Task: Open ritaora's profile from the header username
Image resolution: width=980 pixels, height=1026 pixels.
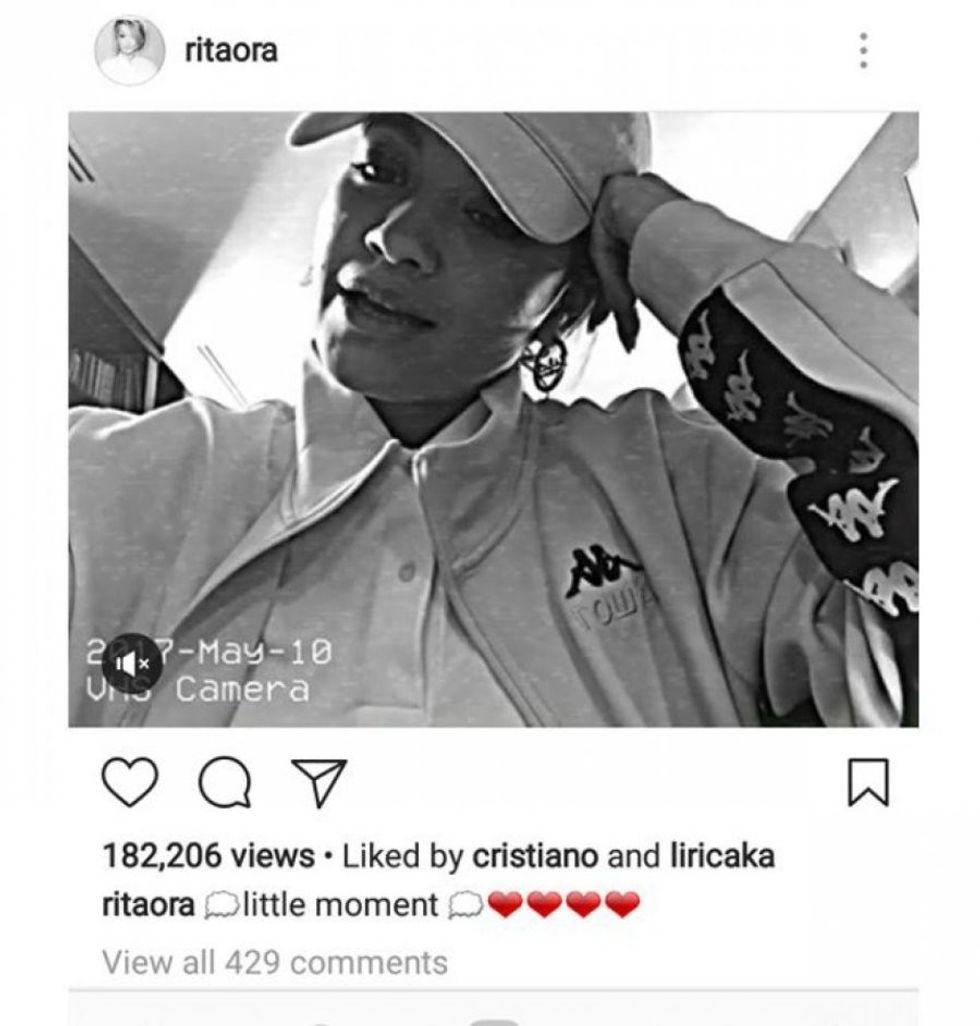Action: (x=231, y=50)
